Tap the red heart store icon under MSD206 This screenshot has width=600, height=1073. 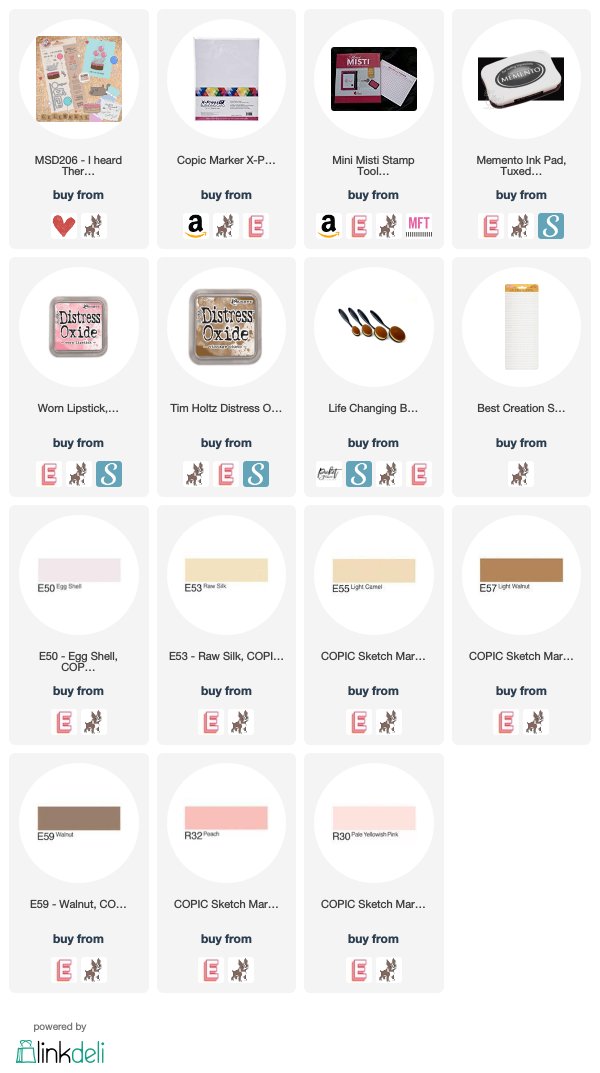click(64, 226)
